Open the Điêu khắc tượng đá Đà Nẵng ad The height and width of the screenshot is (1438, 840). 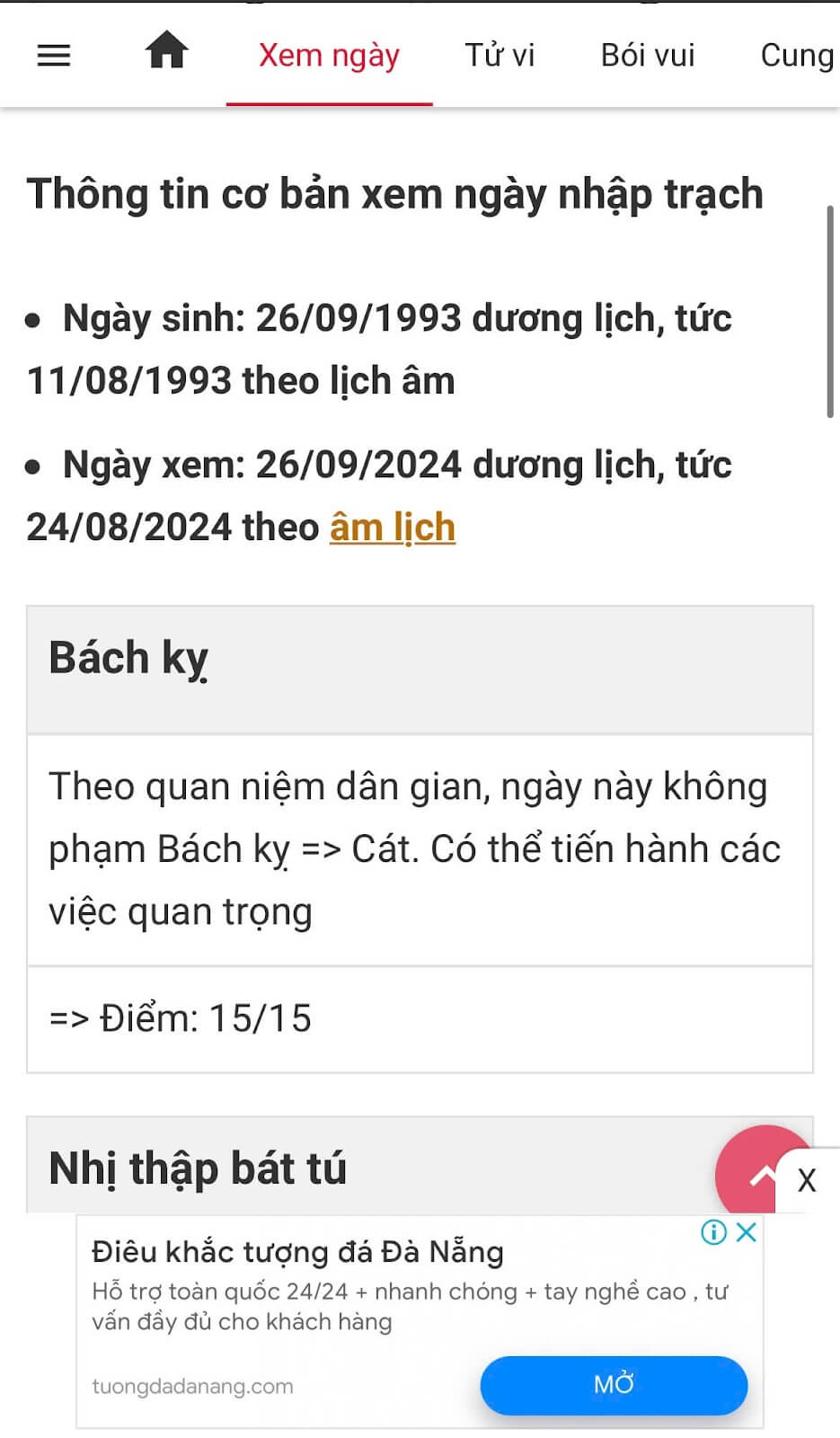click(x=297, y=1252)
